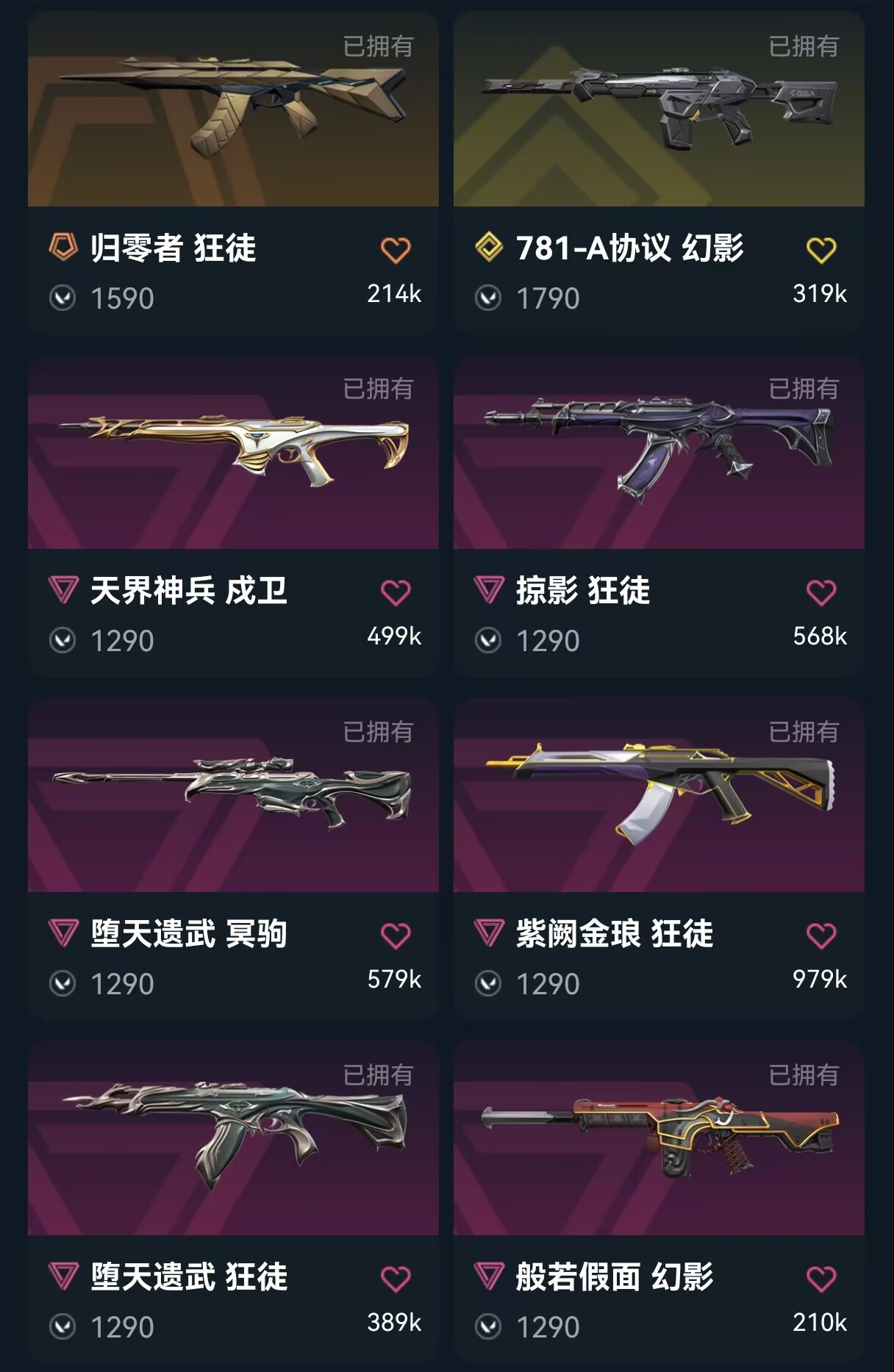Open the 堕天遗武 狂徒 skin card

[233, 1138]
